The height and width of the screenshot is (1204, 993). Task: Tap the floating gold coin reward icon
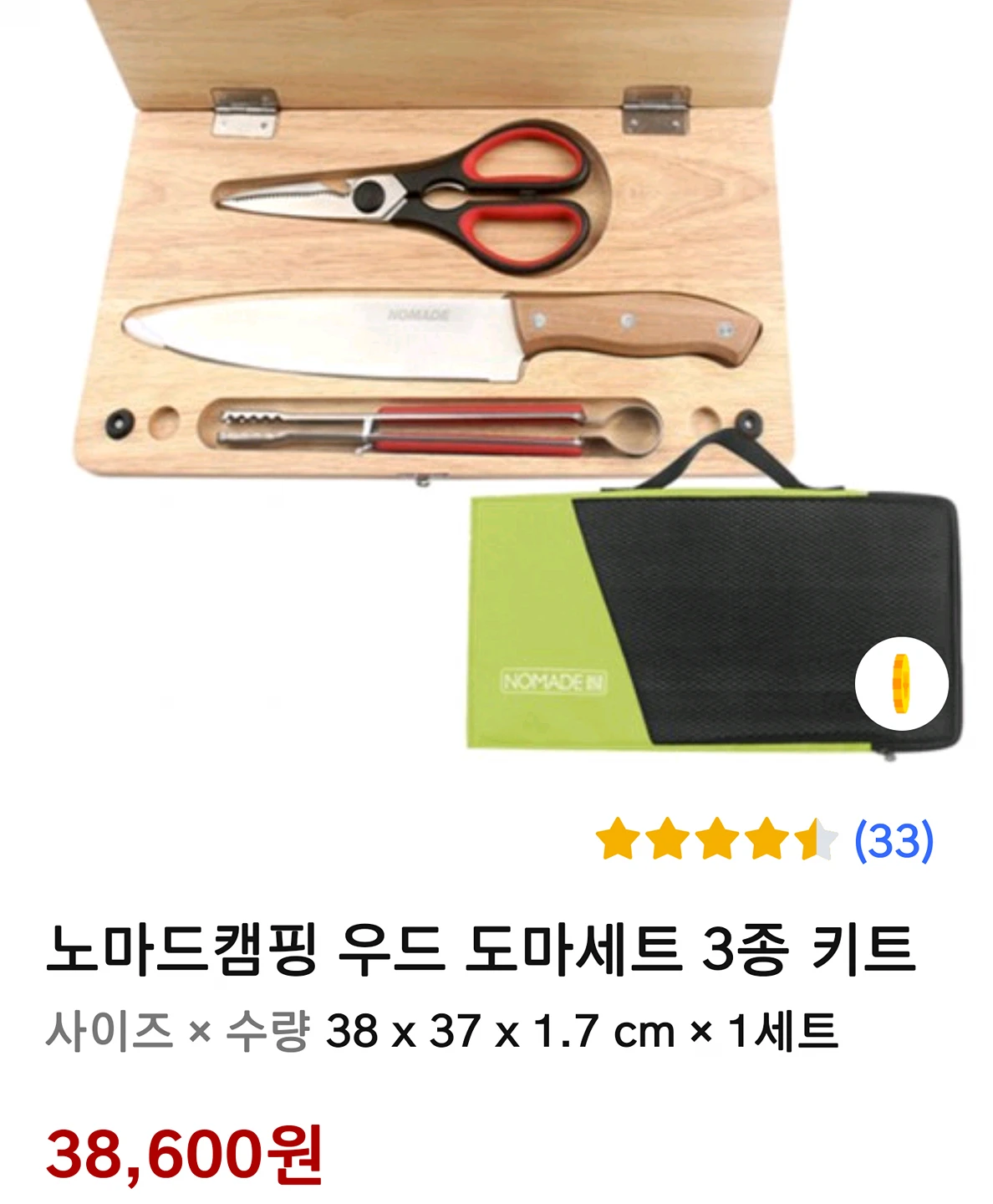[901, 685]
